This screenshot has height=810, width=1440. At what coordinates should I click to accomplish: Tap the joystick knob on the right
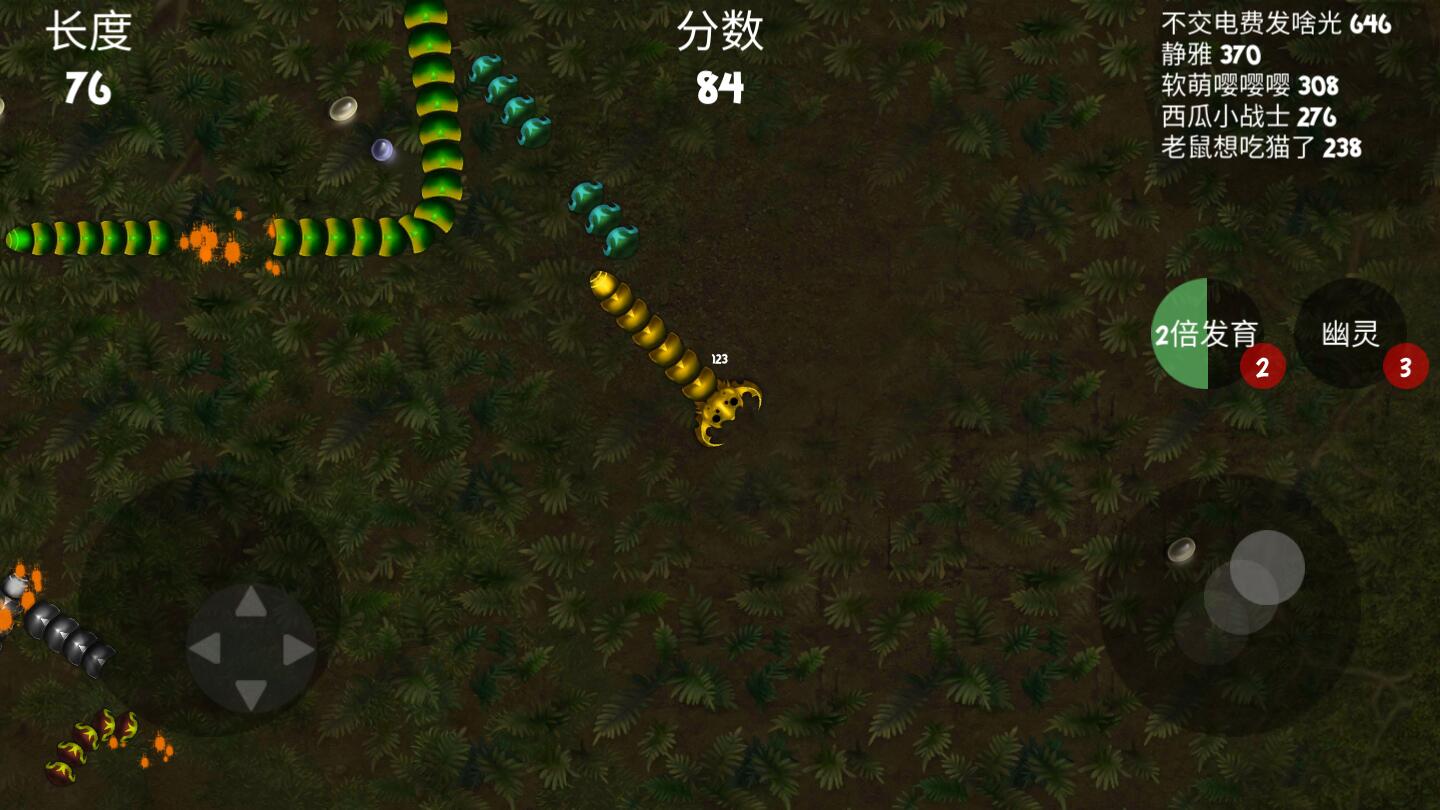(1266, 567)
